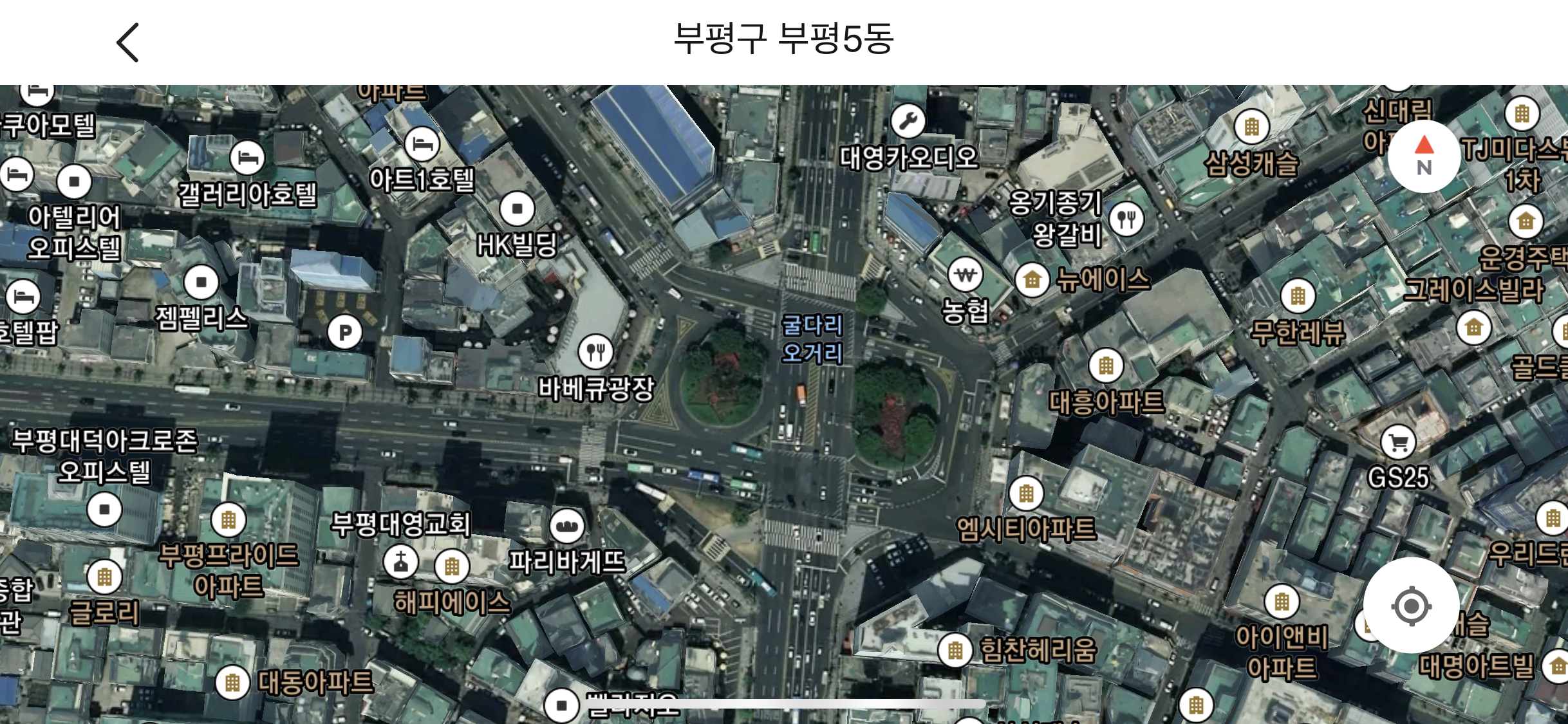The width and height of the screenshot is (1568, 724).
Task: Center map on my current location
Action: (x=1411, y=606)
